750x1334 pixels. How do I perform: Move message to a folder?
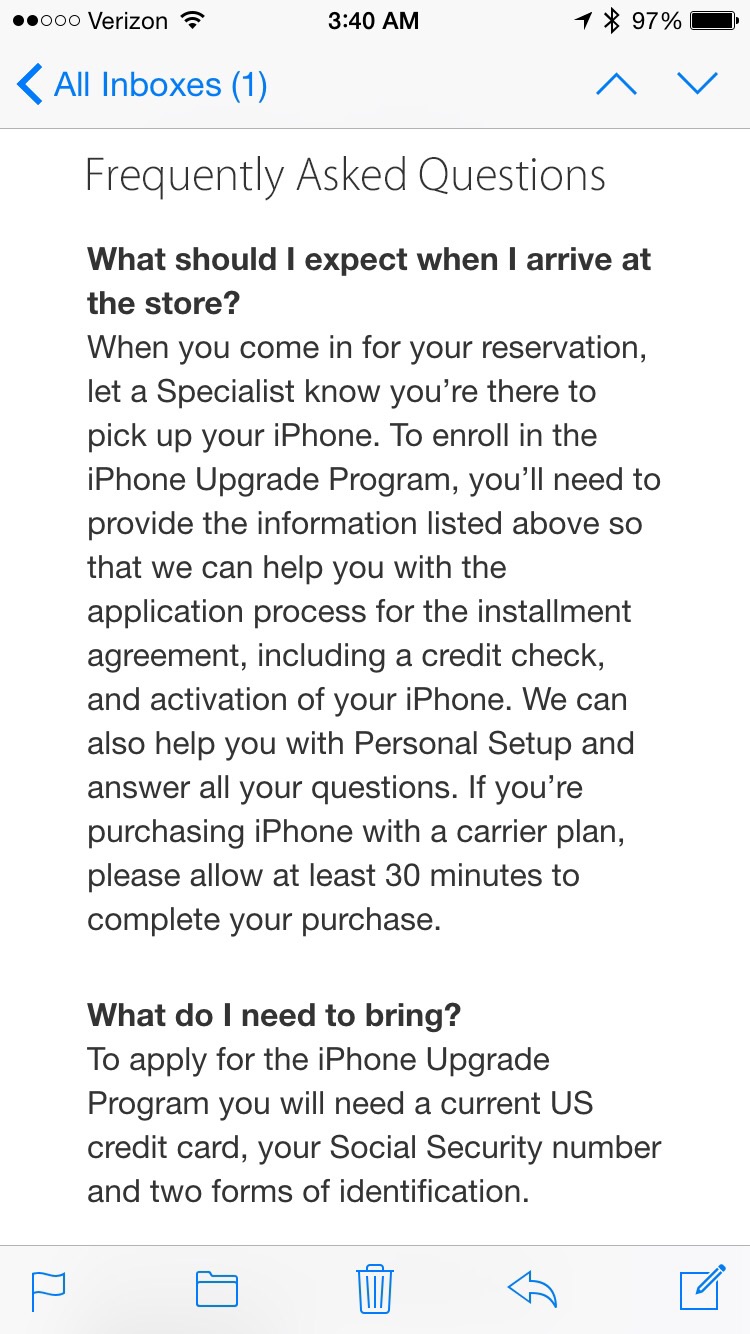tap(217, 1289)
